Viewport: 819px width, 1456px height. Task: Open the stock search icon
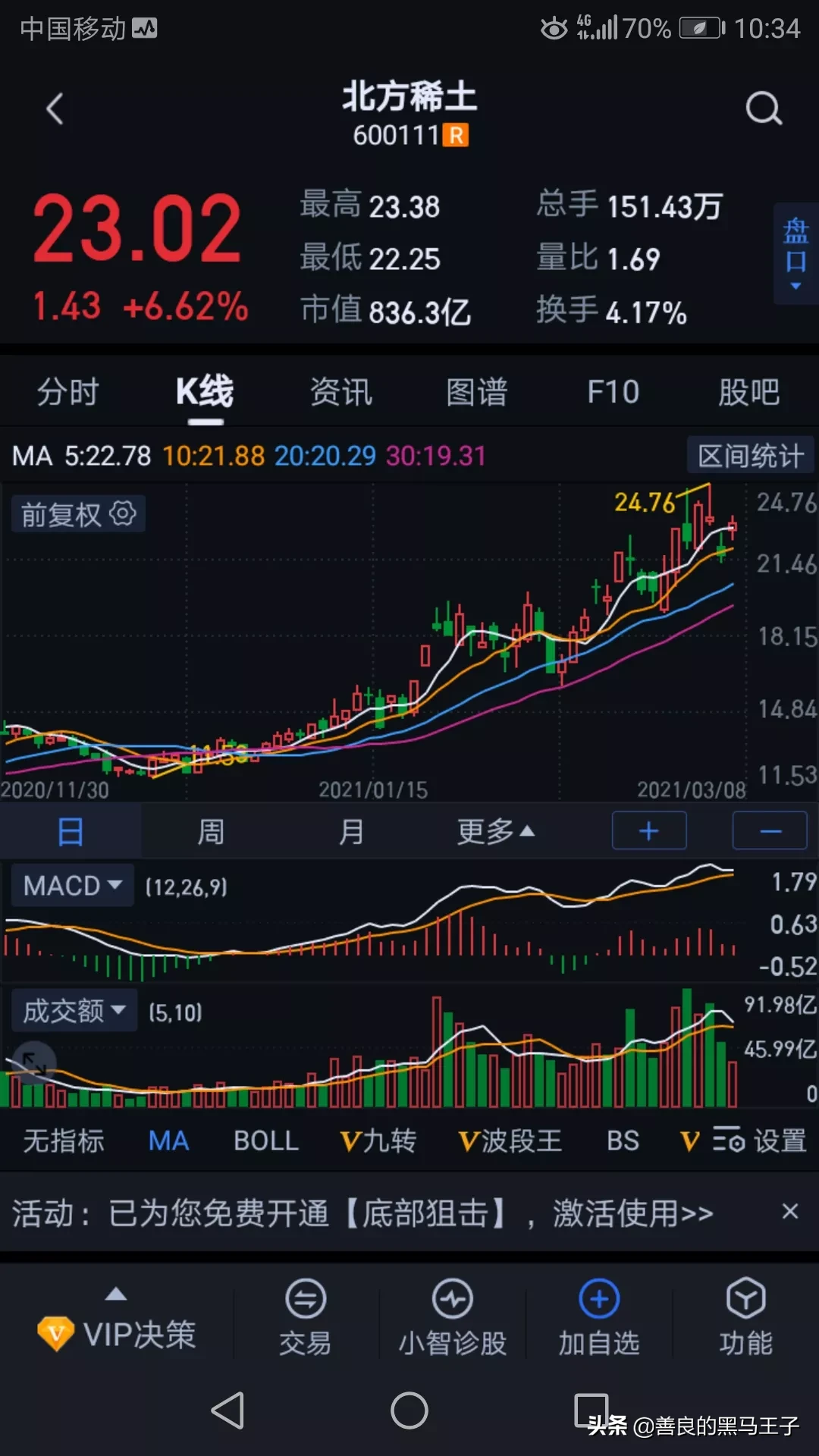763,109
